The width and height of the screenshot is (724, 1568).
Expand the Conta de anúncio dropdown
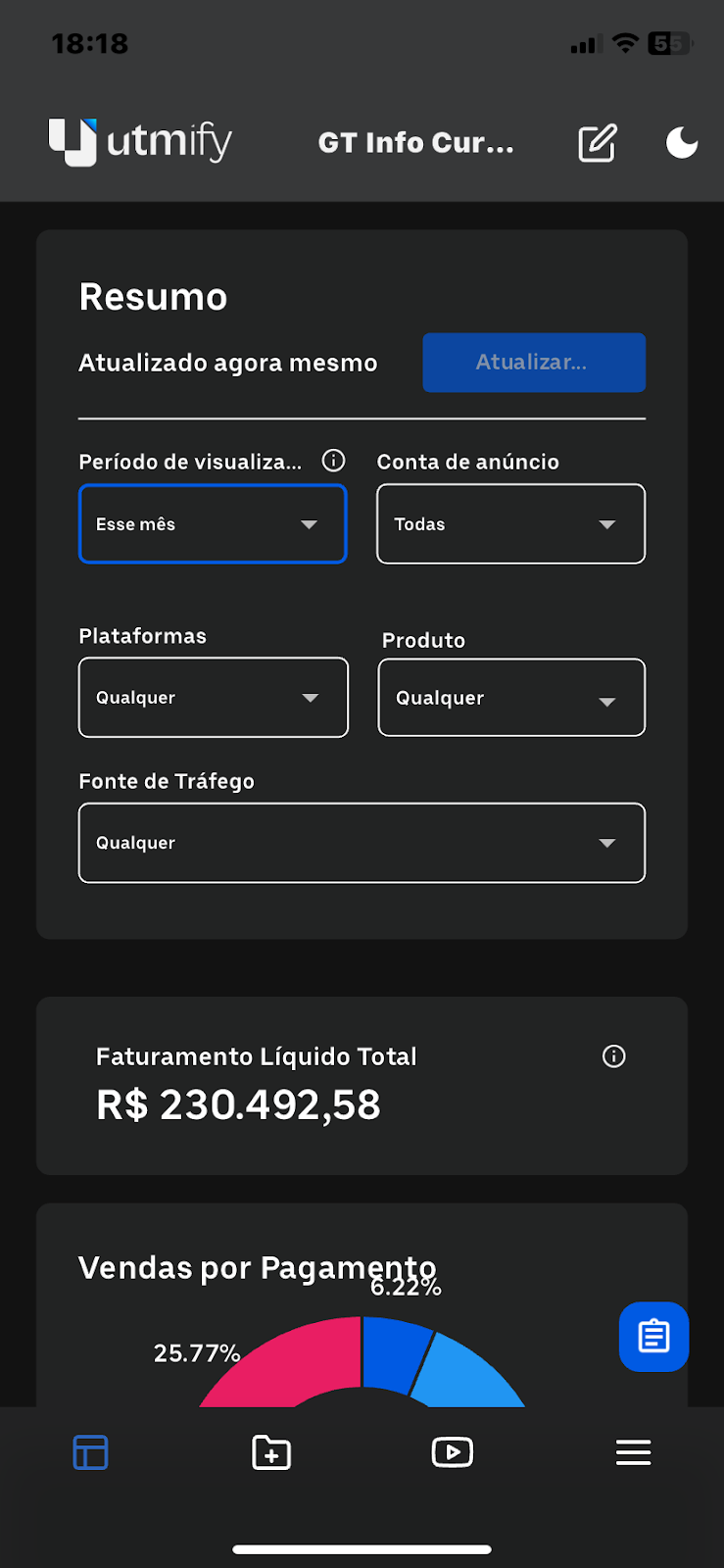(x=510, y=524)
